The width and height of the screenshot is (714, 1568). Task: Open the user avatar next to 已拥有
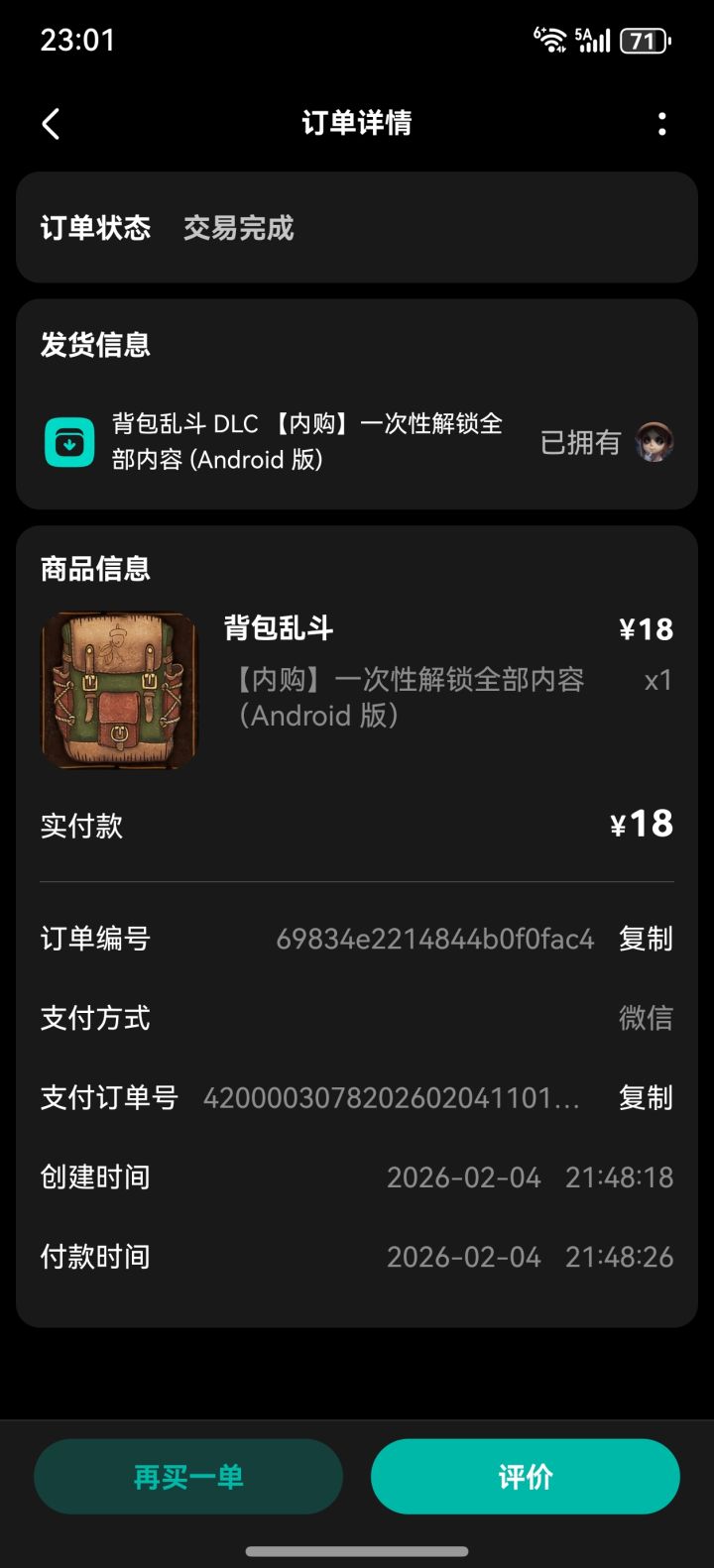pyautogui.click(x=654, y=443)
